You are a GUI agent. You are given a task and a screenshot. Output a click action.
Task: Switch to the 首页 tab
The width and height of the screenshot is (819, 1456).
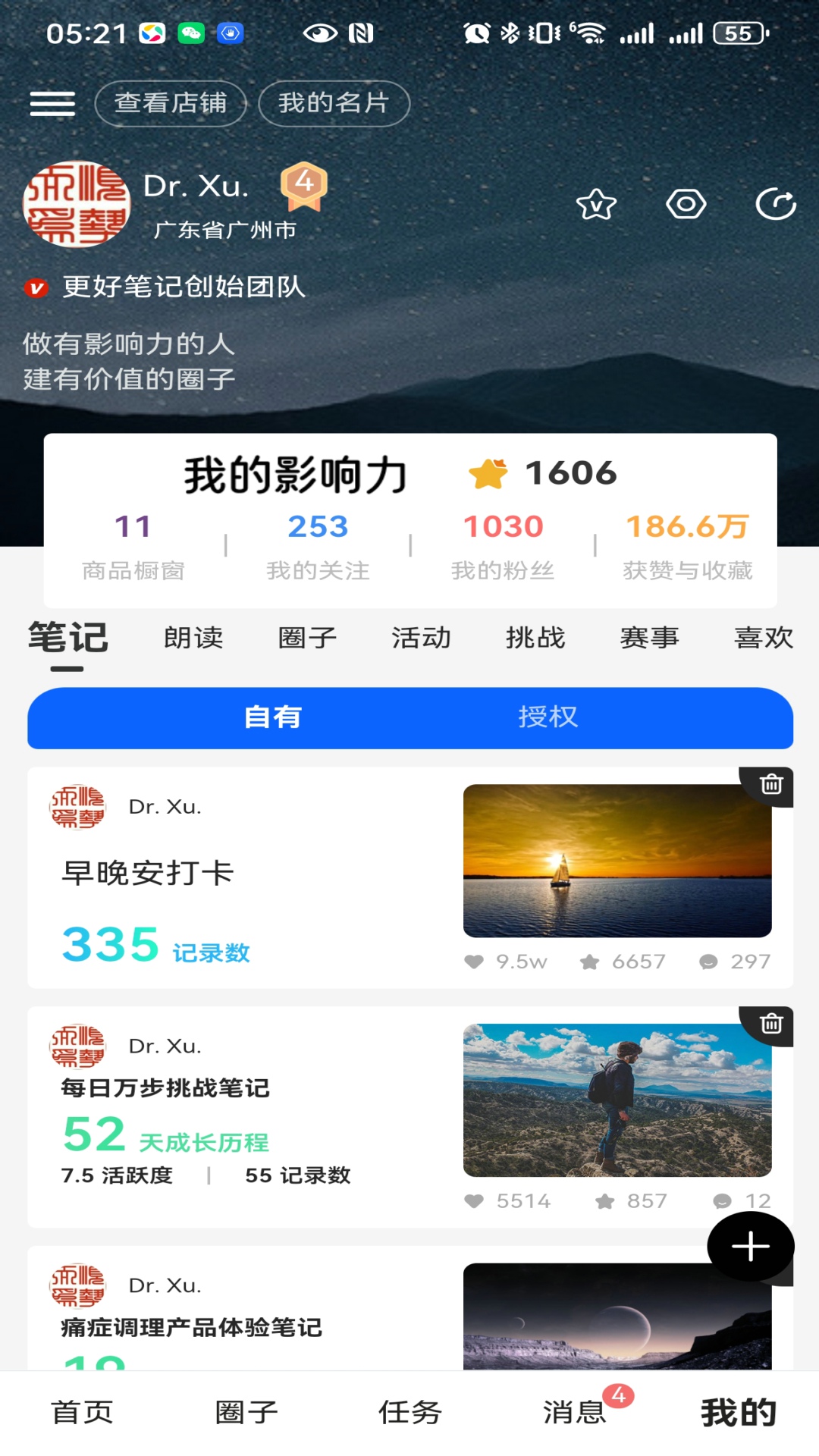point(82,1412)
